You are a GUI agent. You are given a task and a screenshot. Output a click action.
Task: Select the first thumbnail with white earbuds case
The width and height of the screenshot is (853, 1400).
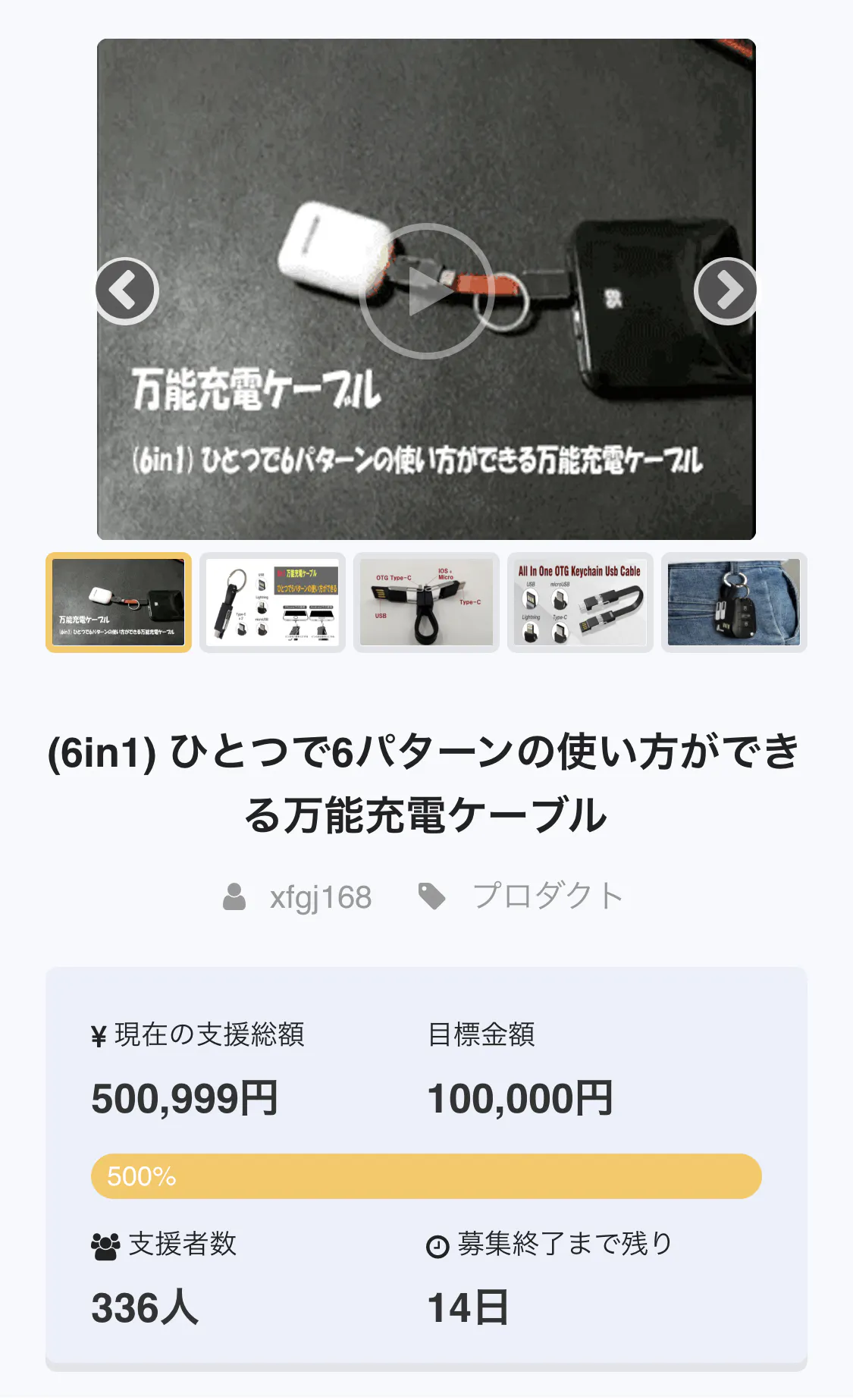[x=118, y=603]
